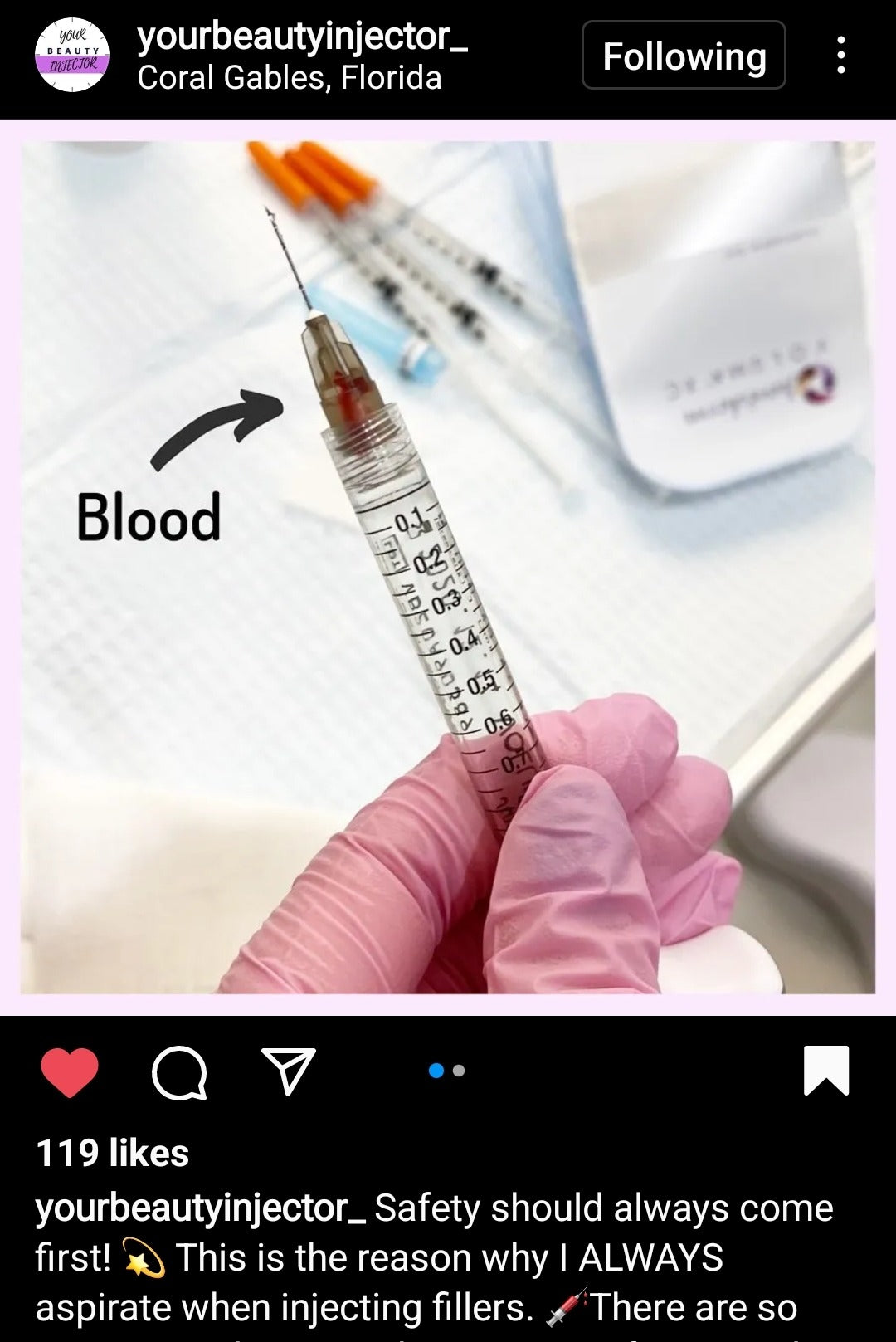Image resolution: width=896 pixels, height=1342 pixels.
Task: Tap the Following button
Action: (x=684, y=56)
